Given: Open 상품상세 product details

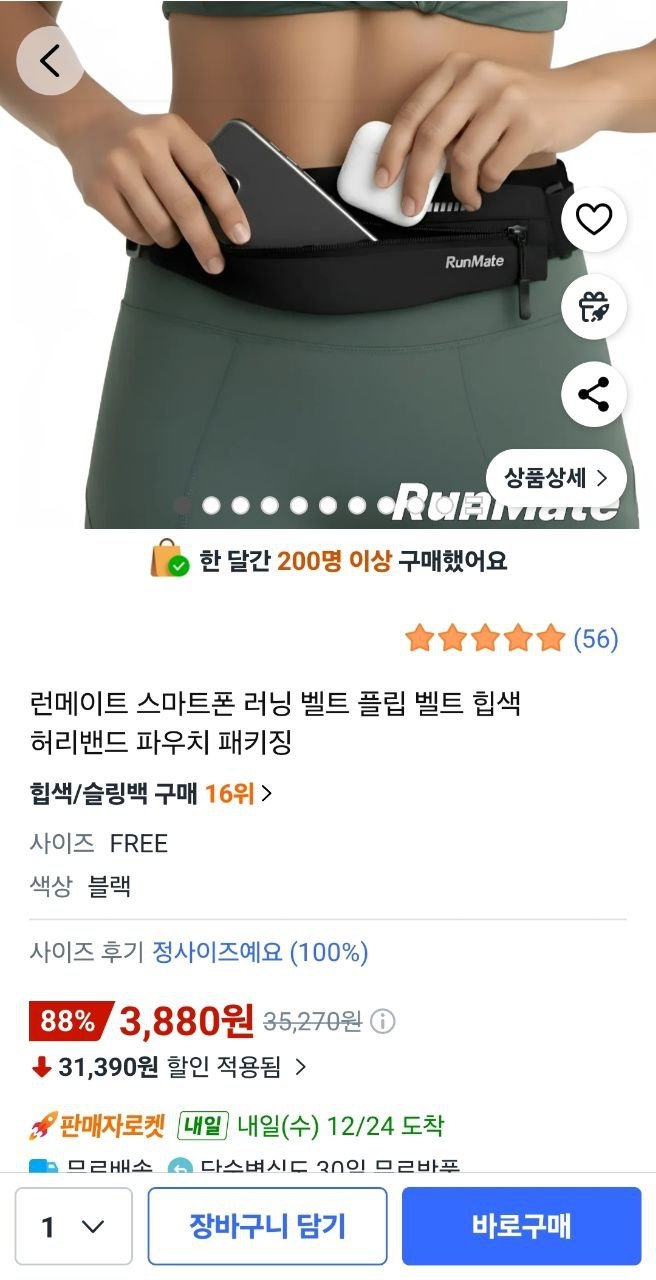Looking at the screenshot, I should click(x=556, y=478).
